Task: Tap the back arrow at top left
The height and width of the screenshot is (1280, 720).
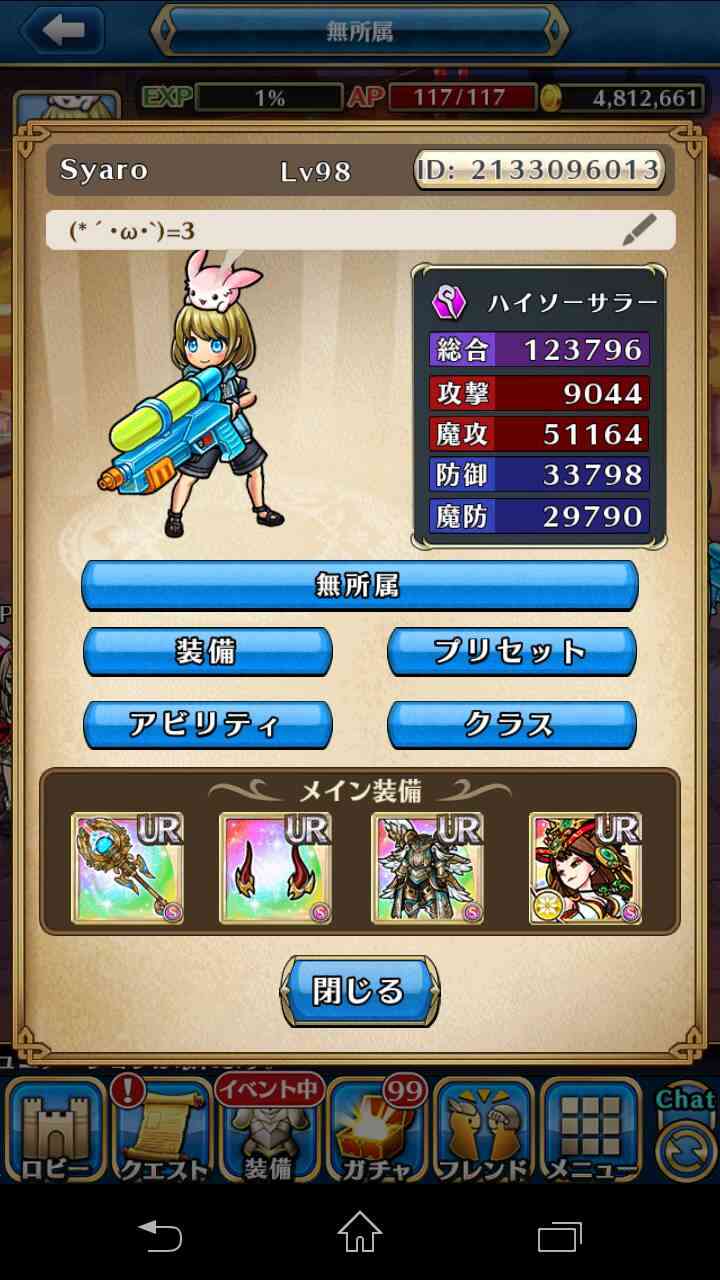Action: [x=62, y=30]
